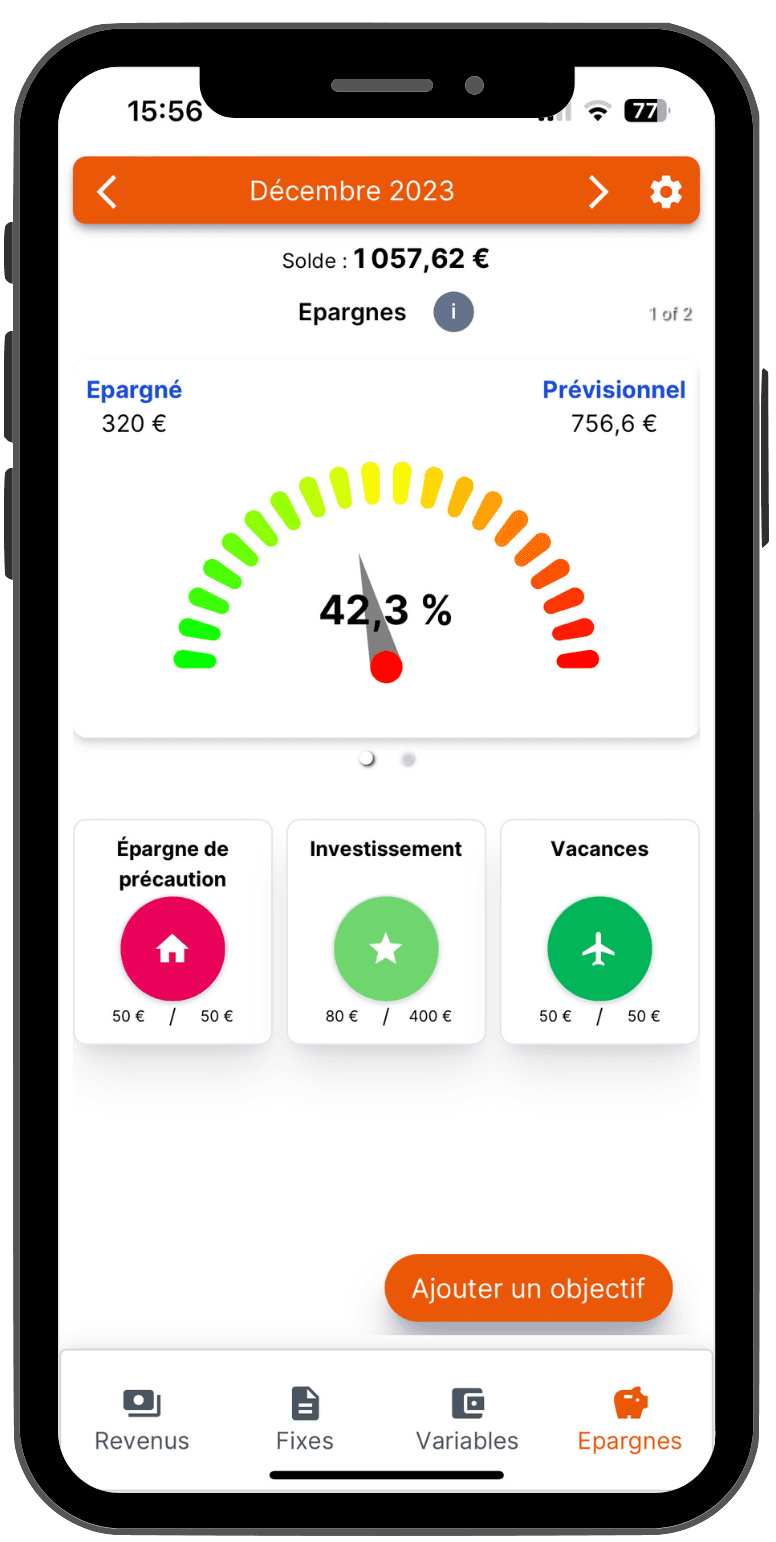Image resolution: width=776 pixels, height=1542 pixels.
Task: Switch to the Variables tab
Action: [467, 1420]
